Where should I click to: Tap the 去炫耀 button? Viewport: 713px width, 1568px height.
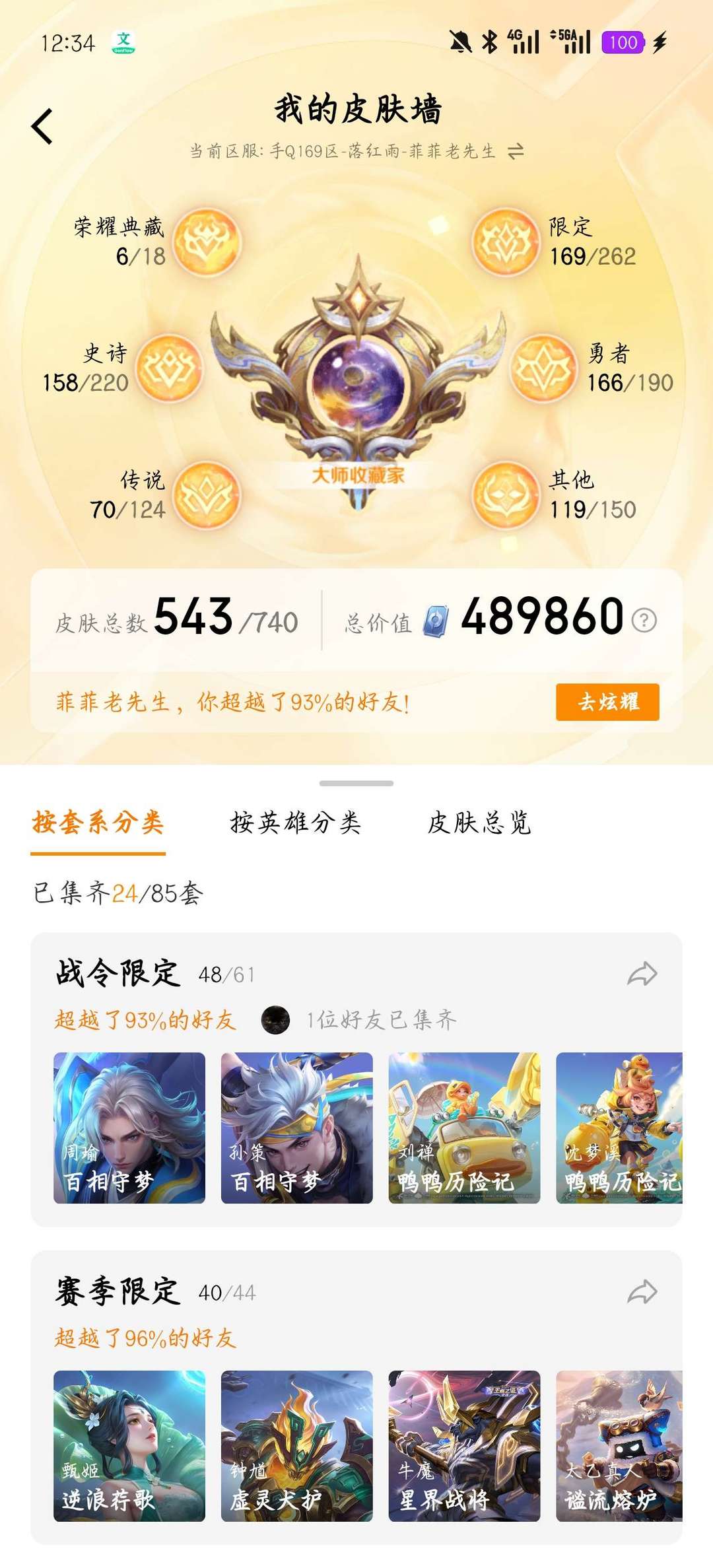click(x=607, y=702)
